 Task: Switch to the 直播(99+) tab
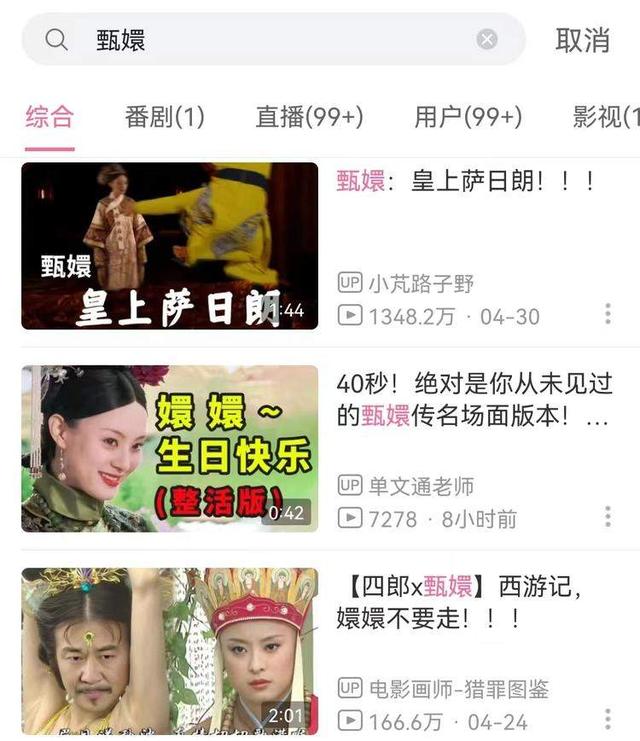309,117
